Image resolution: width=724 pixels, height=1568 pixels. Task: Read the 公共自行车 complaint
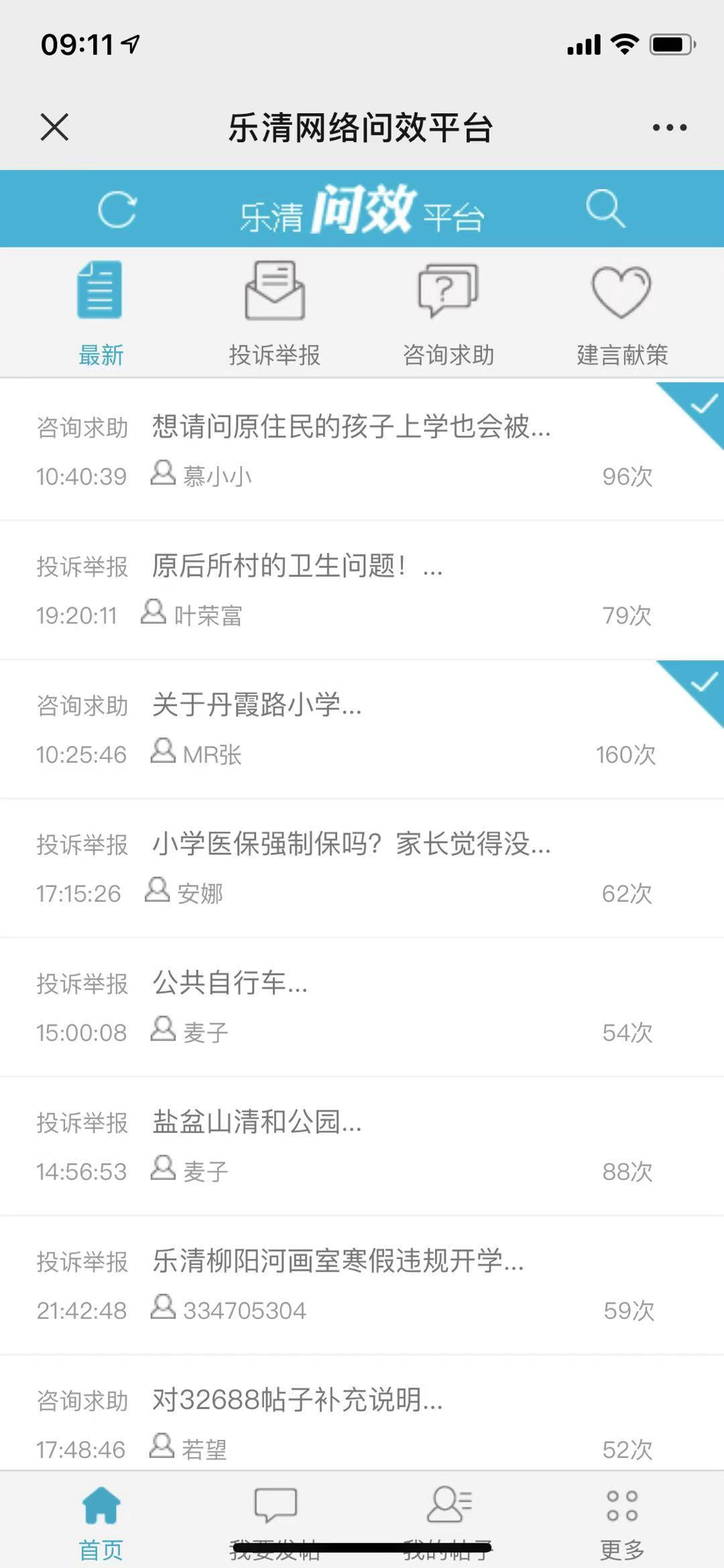coord(230,983)
